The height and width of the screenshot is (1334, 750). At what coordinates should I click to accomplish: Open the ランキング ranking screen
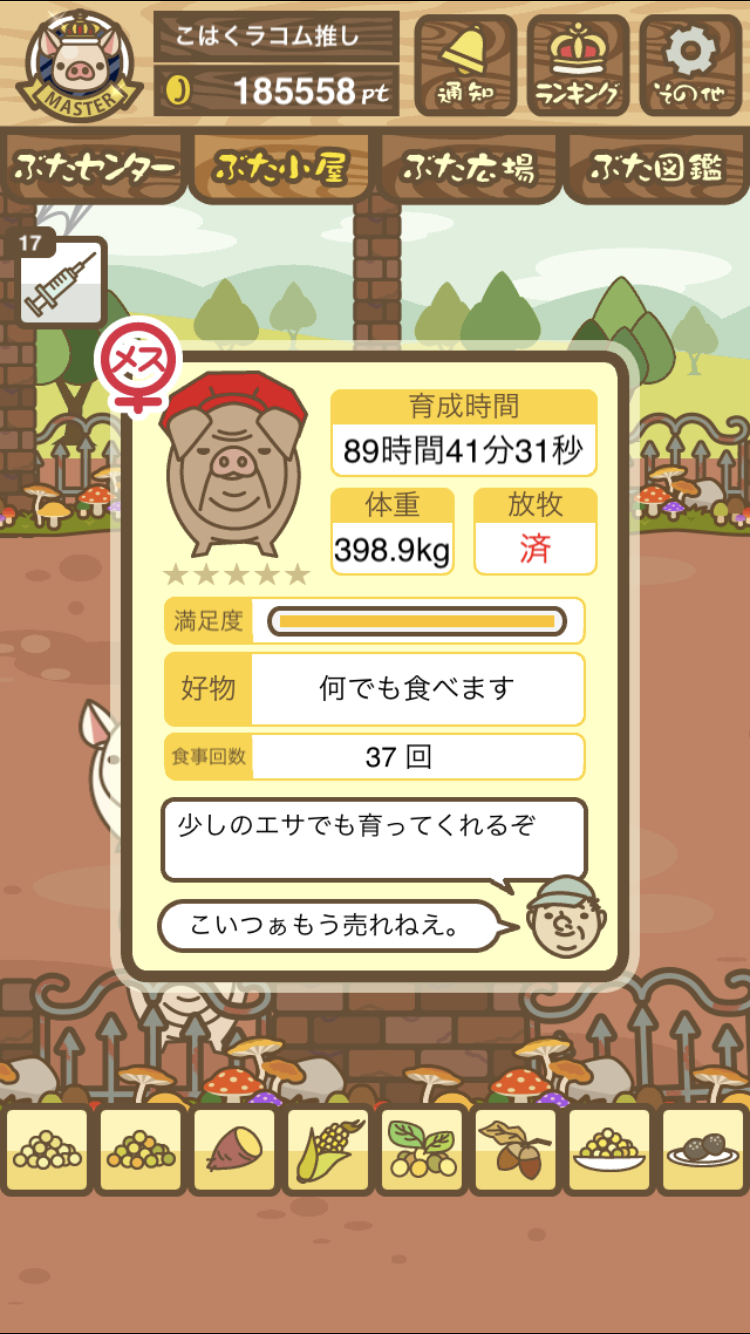pos(579,65)
